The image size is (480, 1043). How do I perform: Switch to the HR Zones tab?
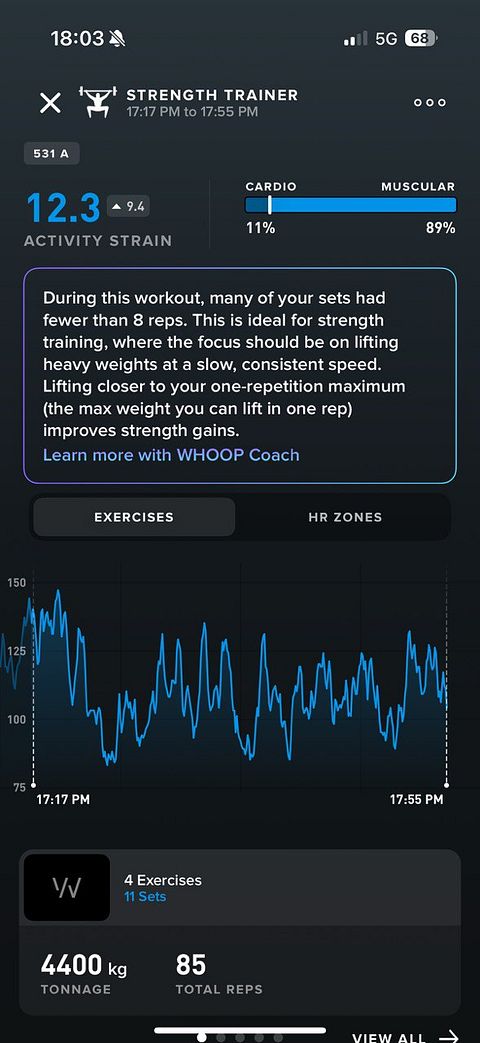pyautogui.click(x=345, y=517)
